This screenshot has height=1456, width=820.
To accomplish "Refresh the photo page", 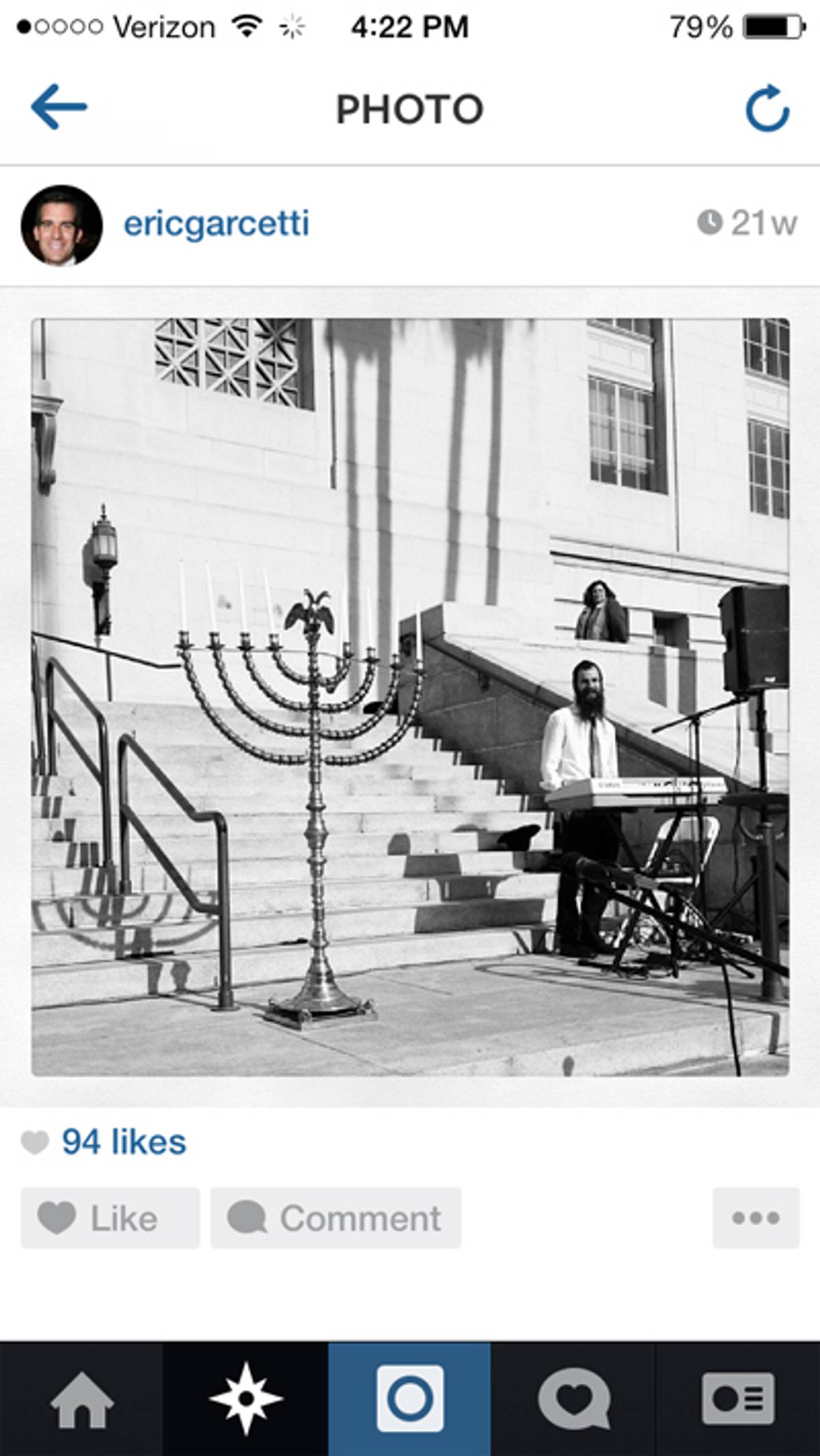I will (x=767, y=108).
